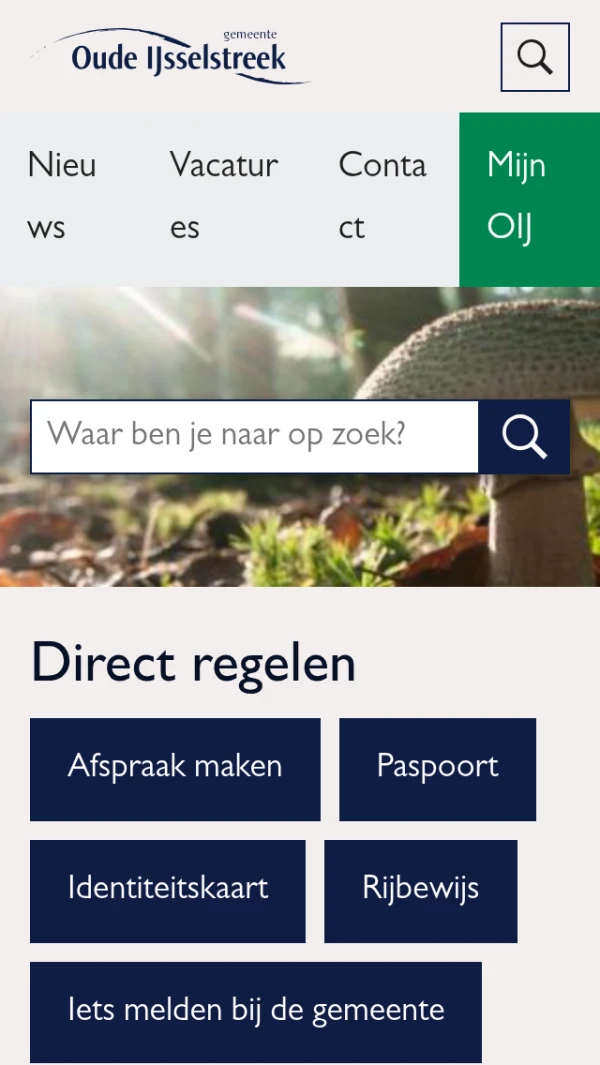Open the Paspoort service
Screen dimensions: 600x1065
437,768
